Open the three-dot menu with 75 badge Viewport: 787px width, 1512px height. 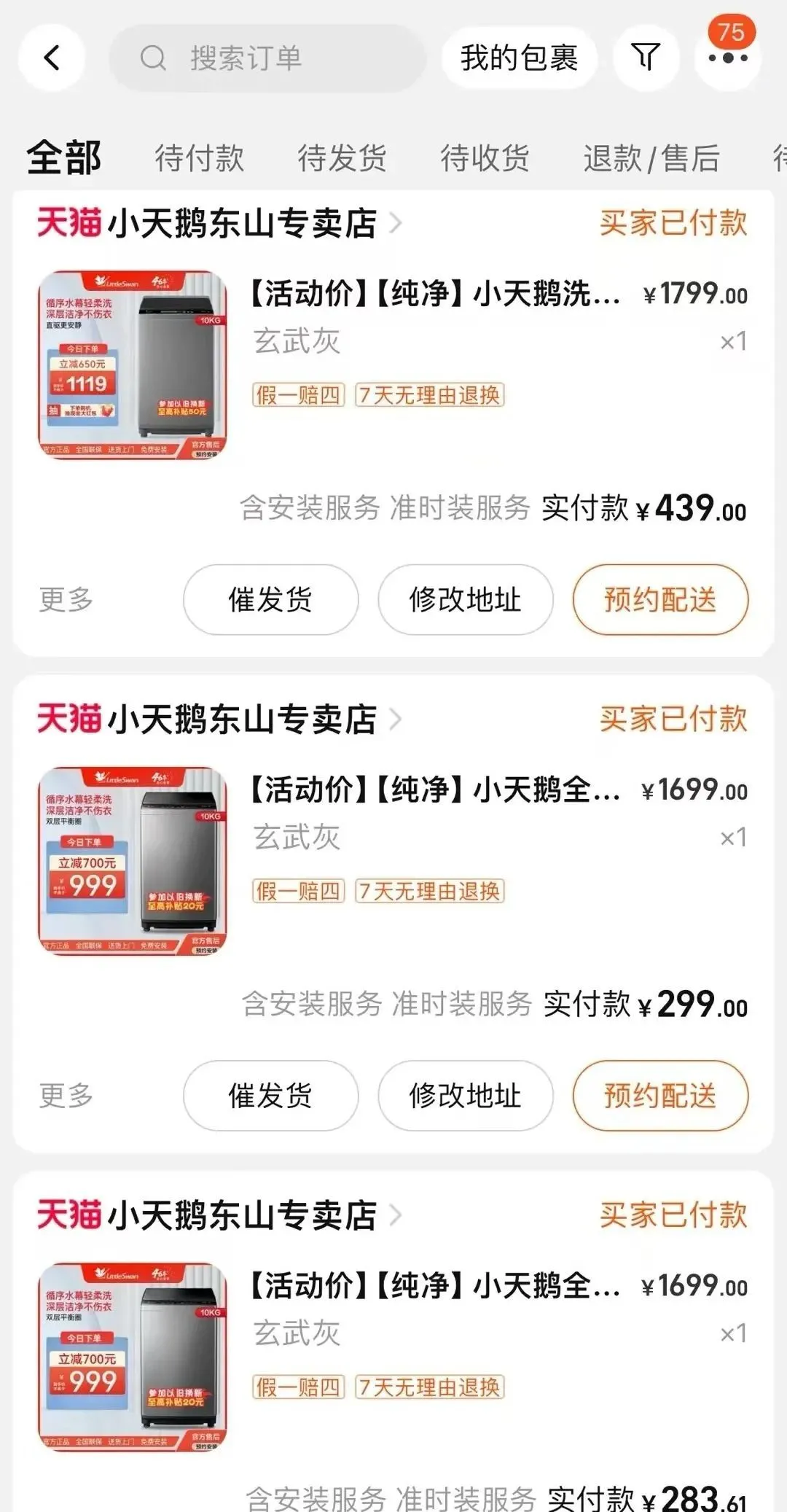tap(728, 58)
